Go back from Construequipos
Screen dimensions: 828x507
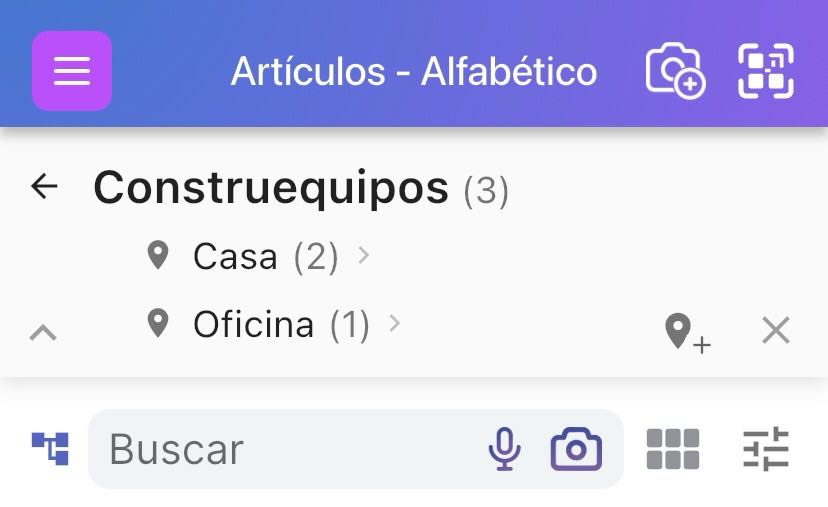pyautogui.click(x=44, y=186)
